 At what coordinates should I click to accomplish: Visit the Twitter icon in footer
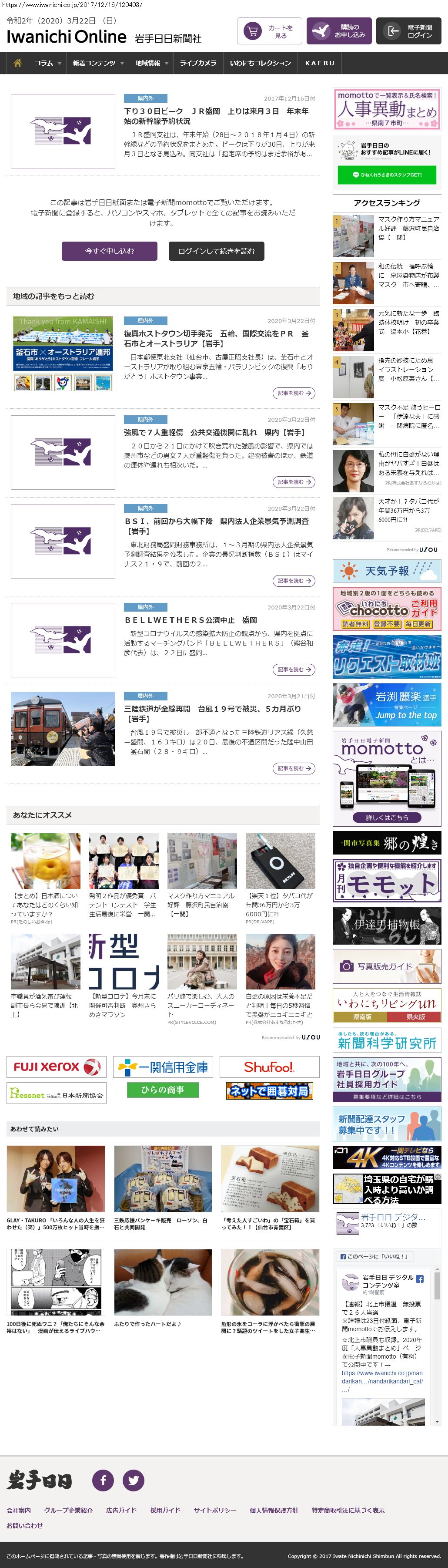tap(133, 1481)
